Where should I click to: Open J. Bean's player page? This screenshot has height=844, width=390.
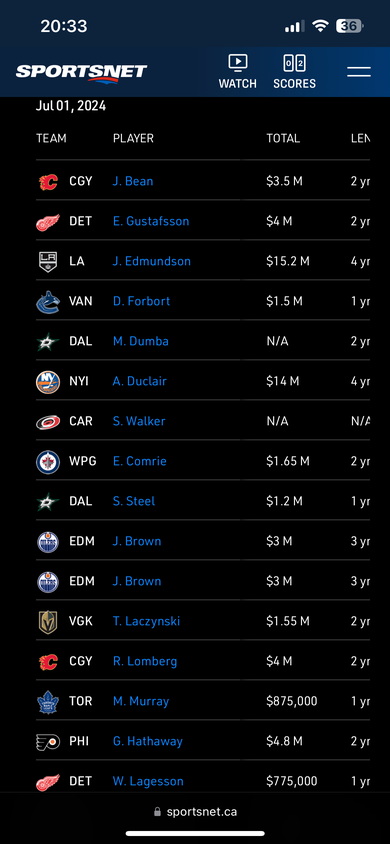click(133, 181)
